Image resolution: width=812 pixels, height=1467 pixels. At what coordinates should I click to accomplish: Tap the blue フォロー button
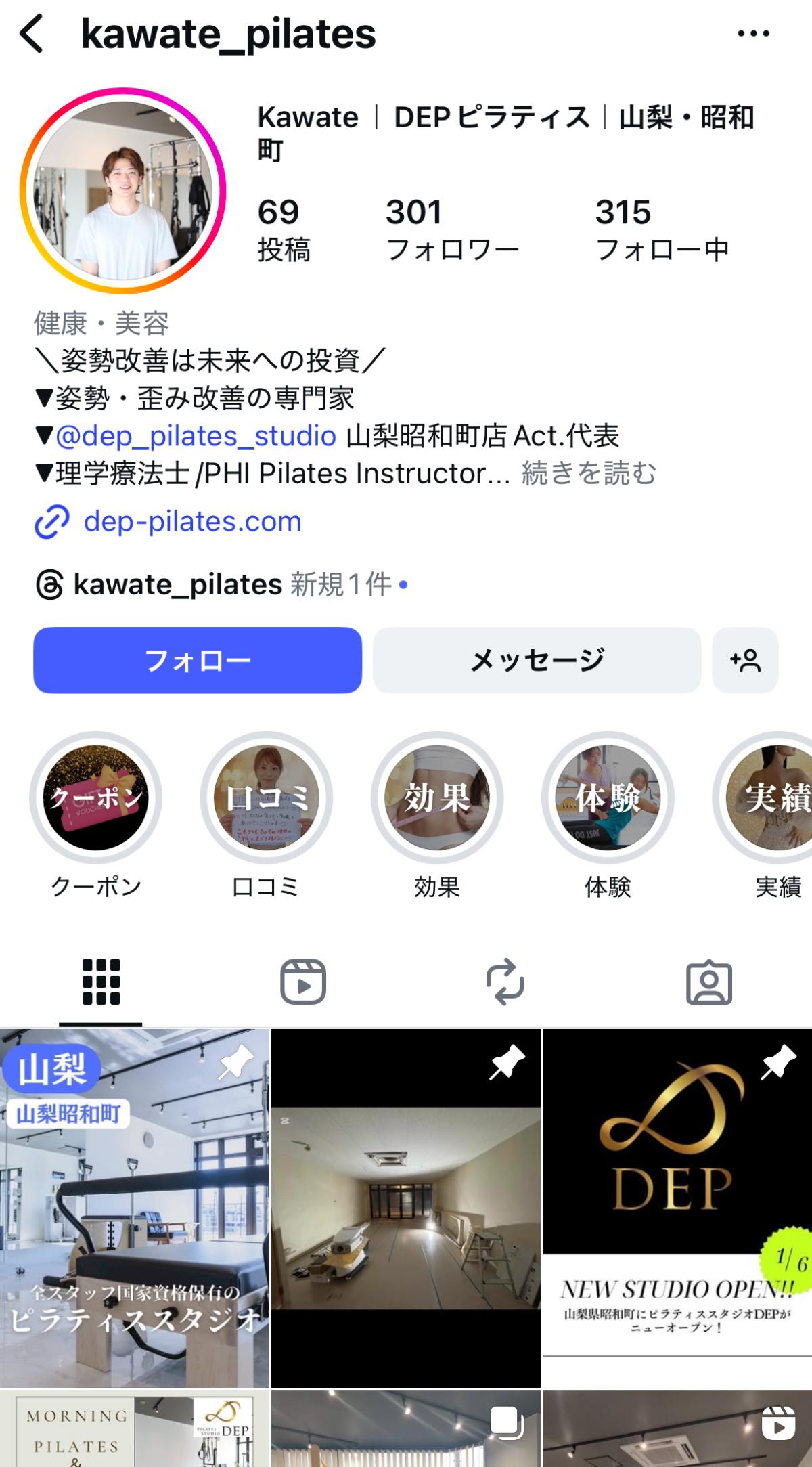[198, 660]
